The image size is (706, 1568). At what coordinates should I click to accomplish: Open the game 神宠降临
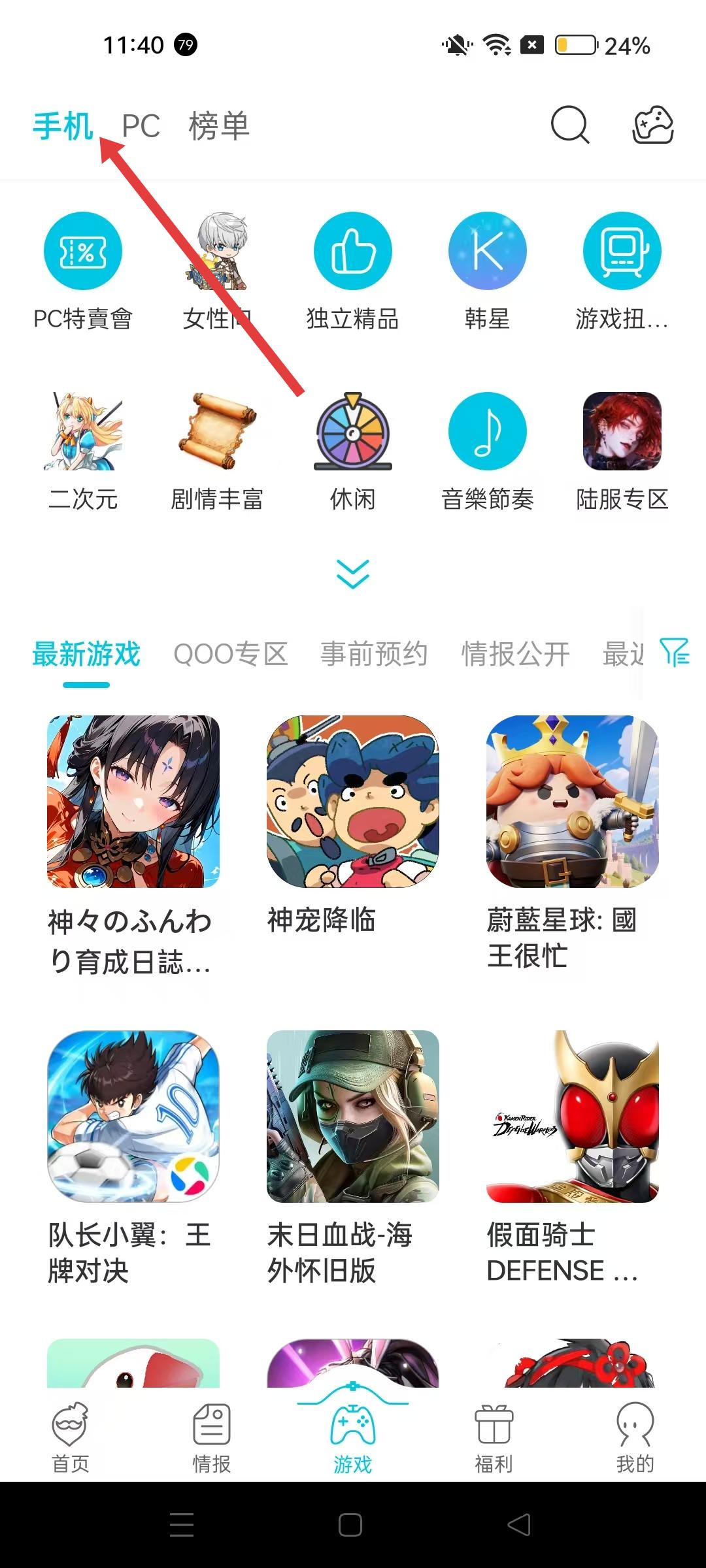point(352,823)
